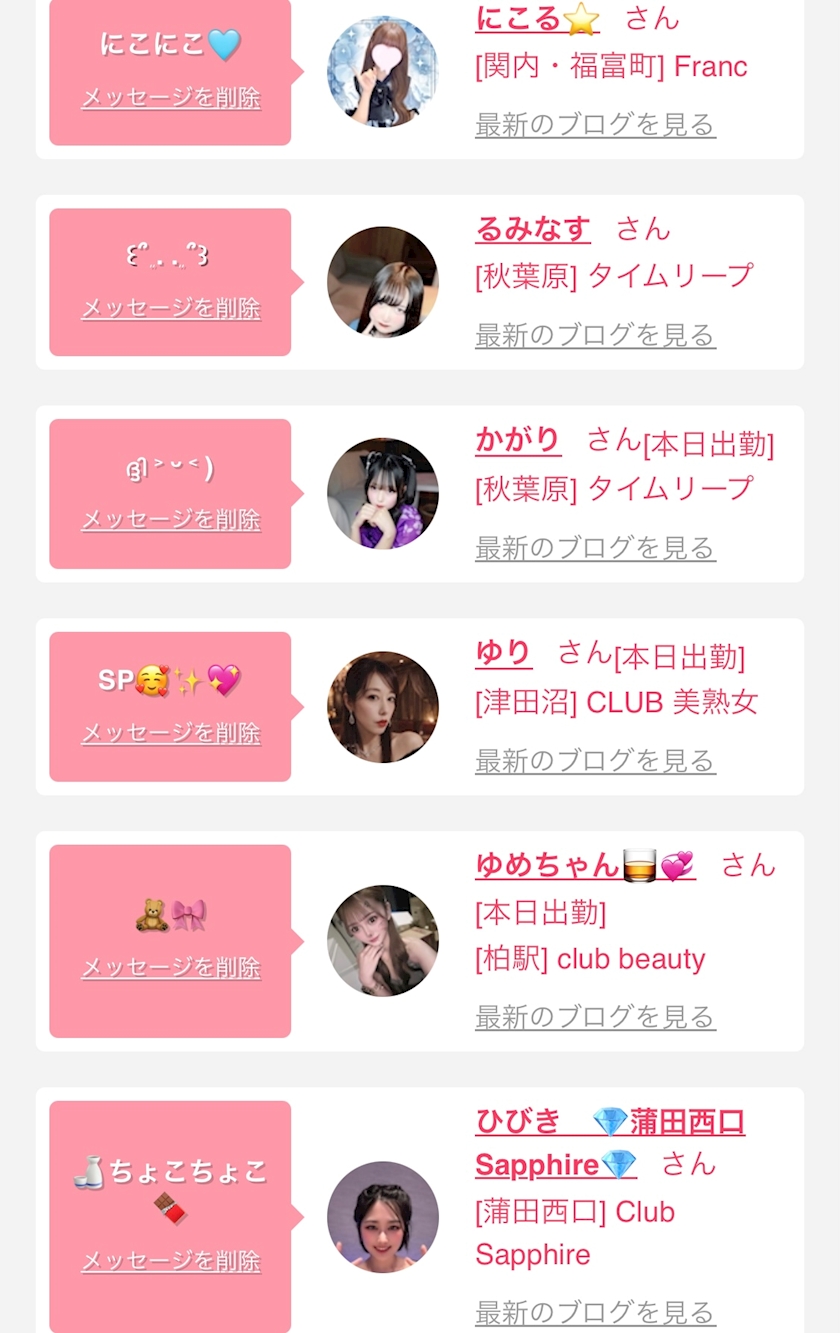The width and height of the screenshot is (840, 1333).
Task: Delete the message left for ゆめちゃん
Action: pyautogui.click(x=171, y=968)
